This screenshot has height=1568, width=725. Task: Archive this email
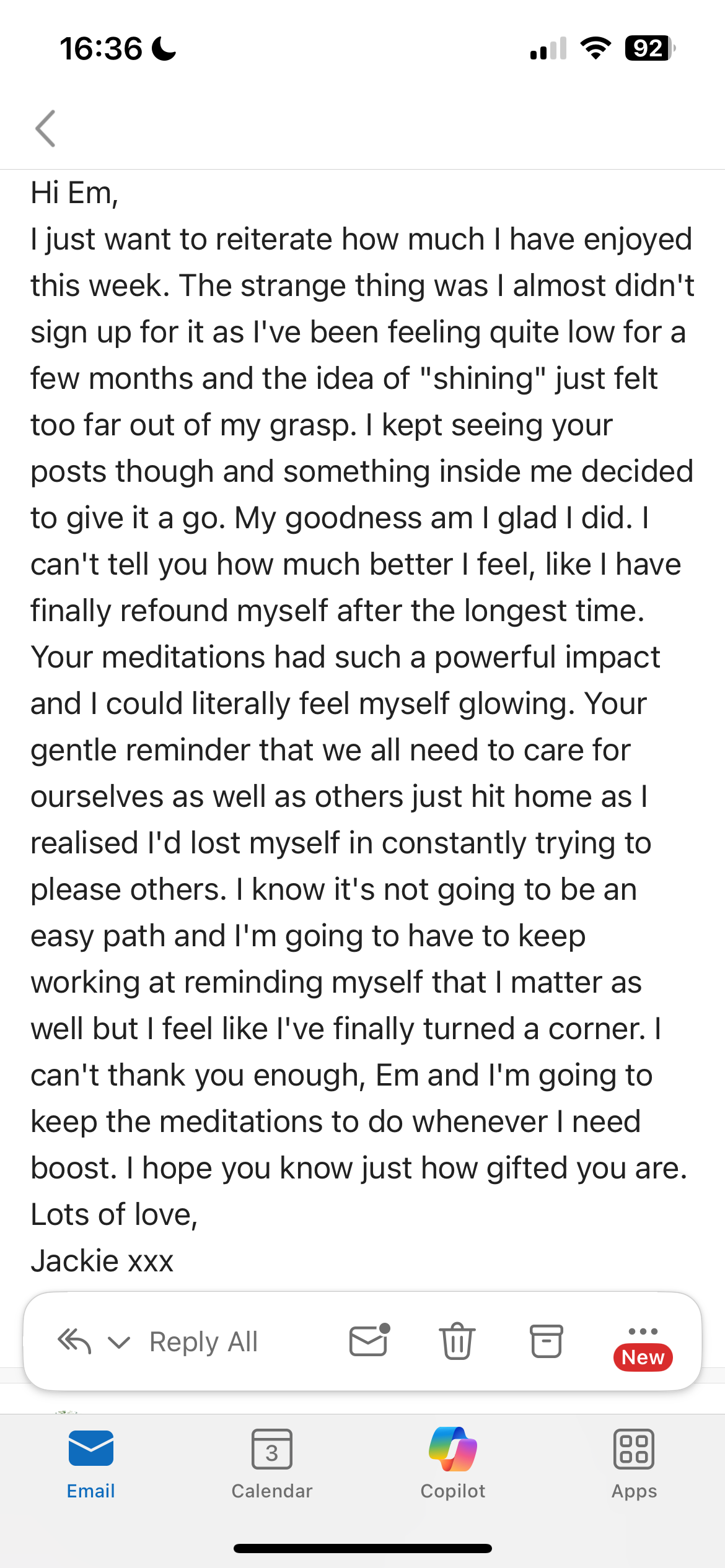pyautogui.click(x=547, y=1341)
